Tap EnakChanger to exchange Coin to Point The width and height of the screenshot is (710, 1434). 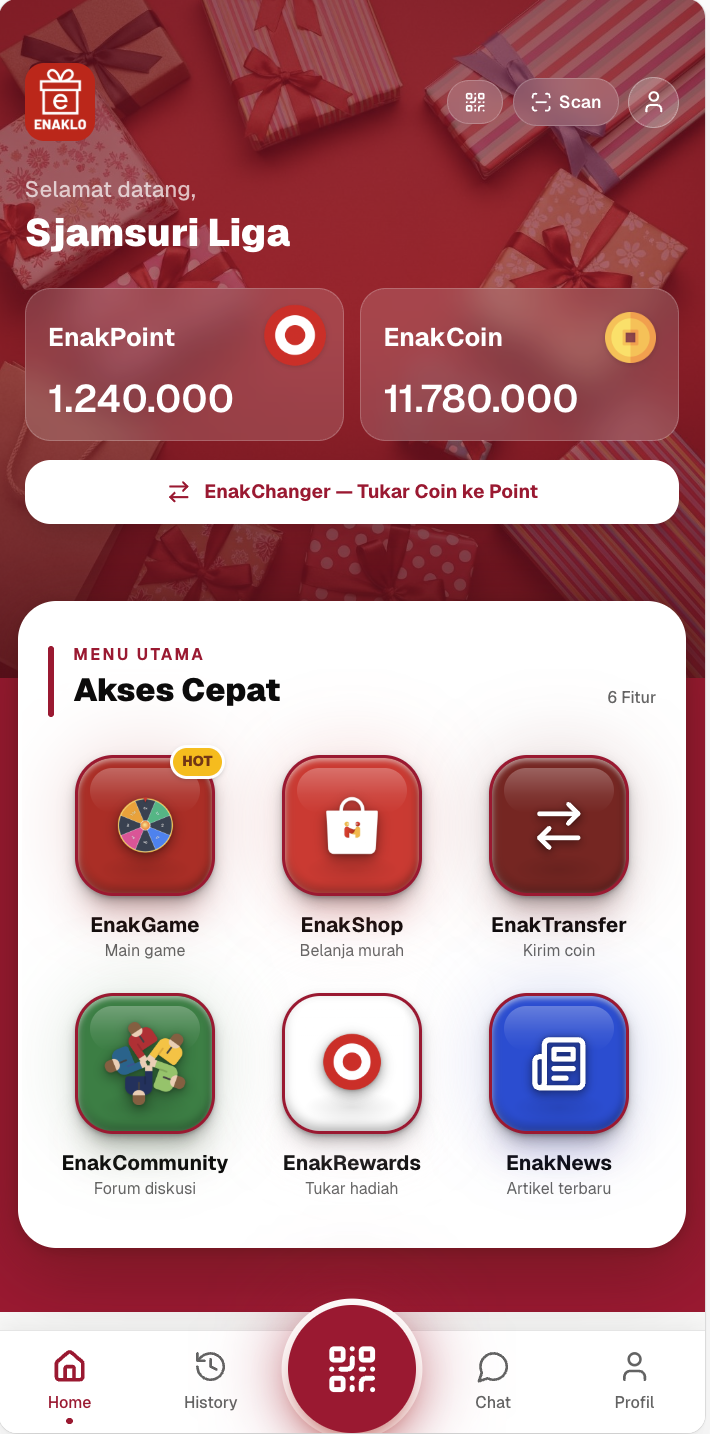tap(352, 492)
